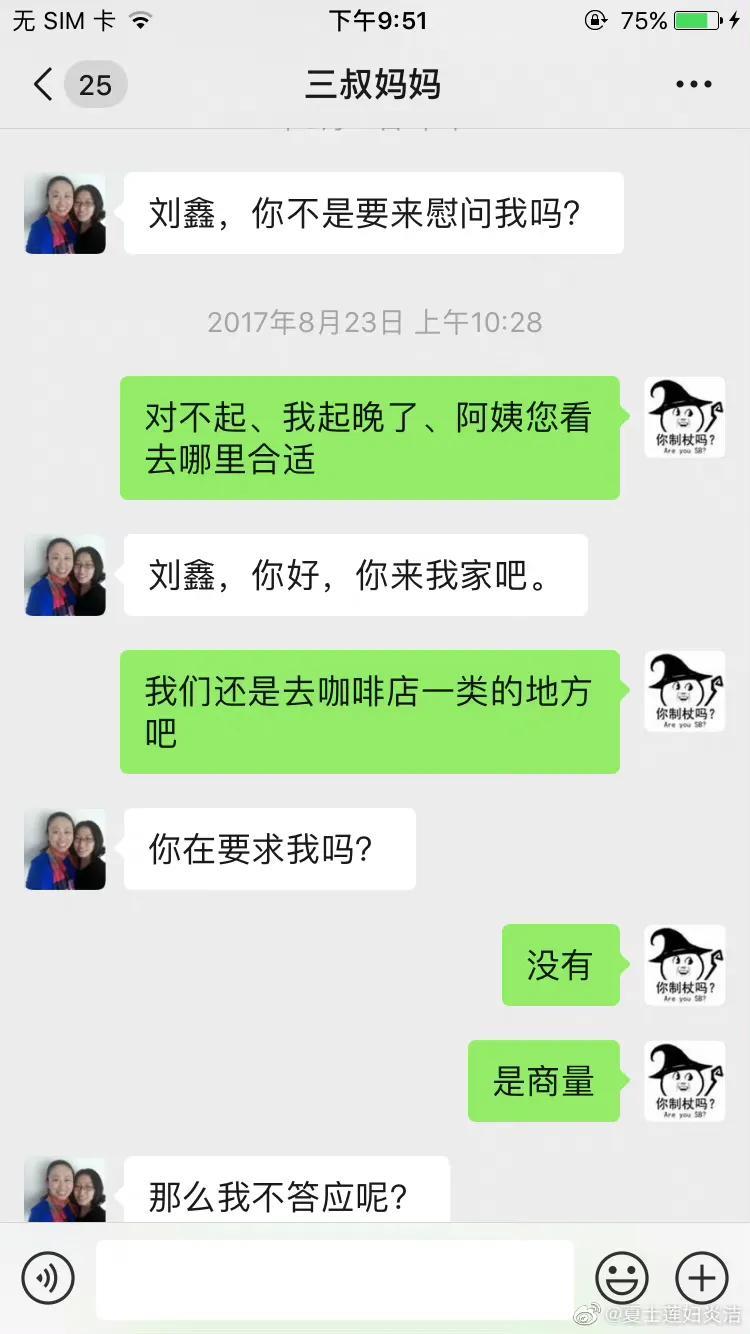Open the emoji sticker panel
Image resolution: width=750 pixels, height=1334 pixels.
point(622,1278)
